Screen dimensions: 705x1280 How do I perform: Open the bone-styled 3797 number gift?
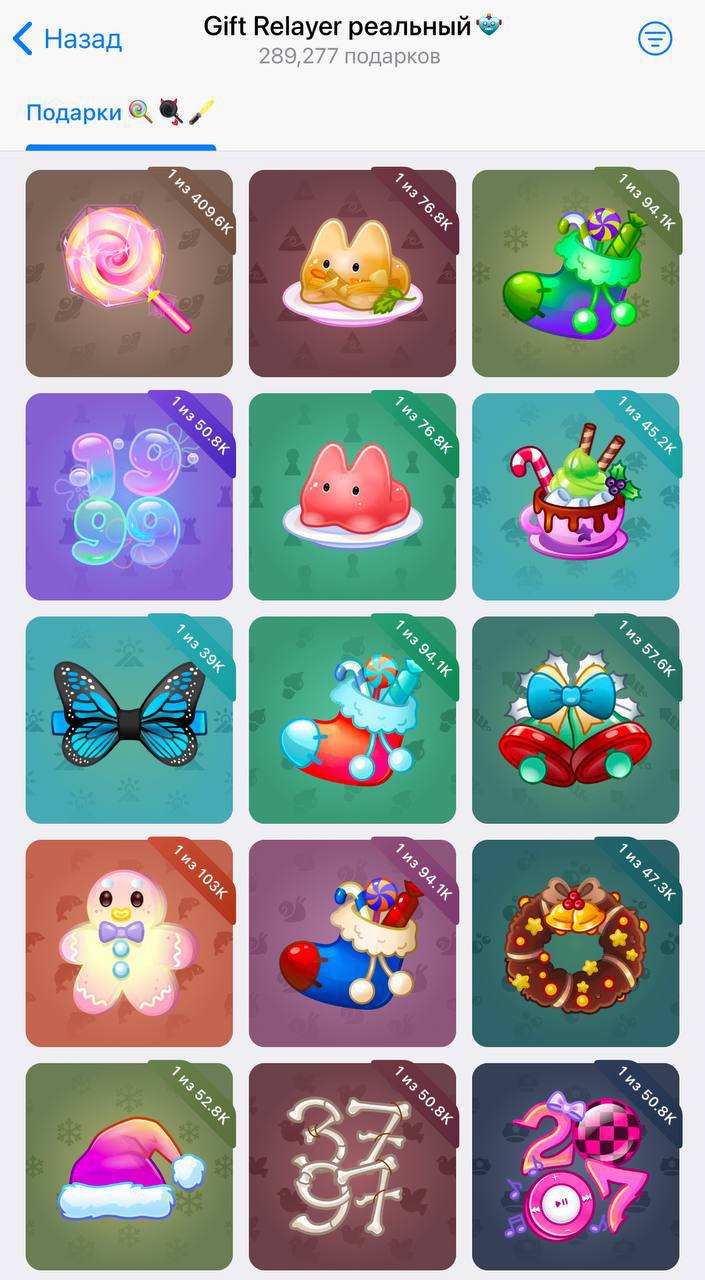pos(352,1165)
